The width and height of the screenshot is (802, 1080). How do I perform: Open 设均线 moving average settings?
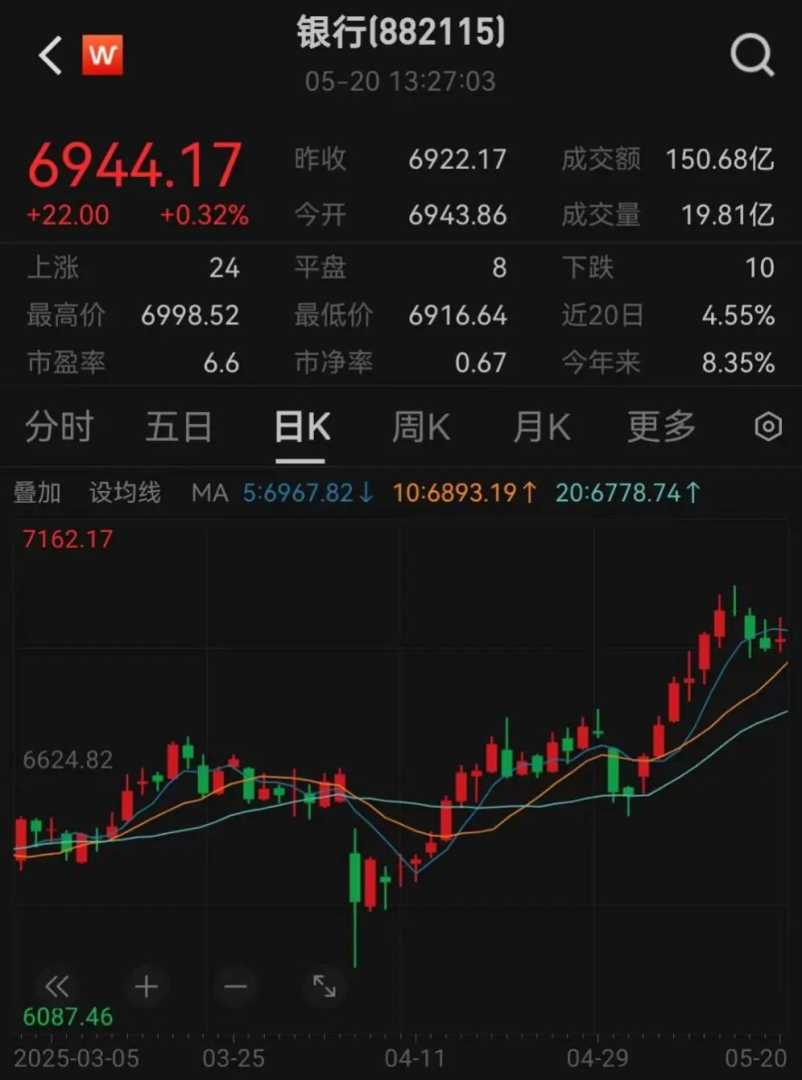[125, 493]
